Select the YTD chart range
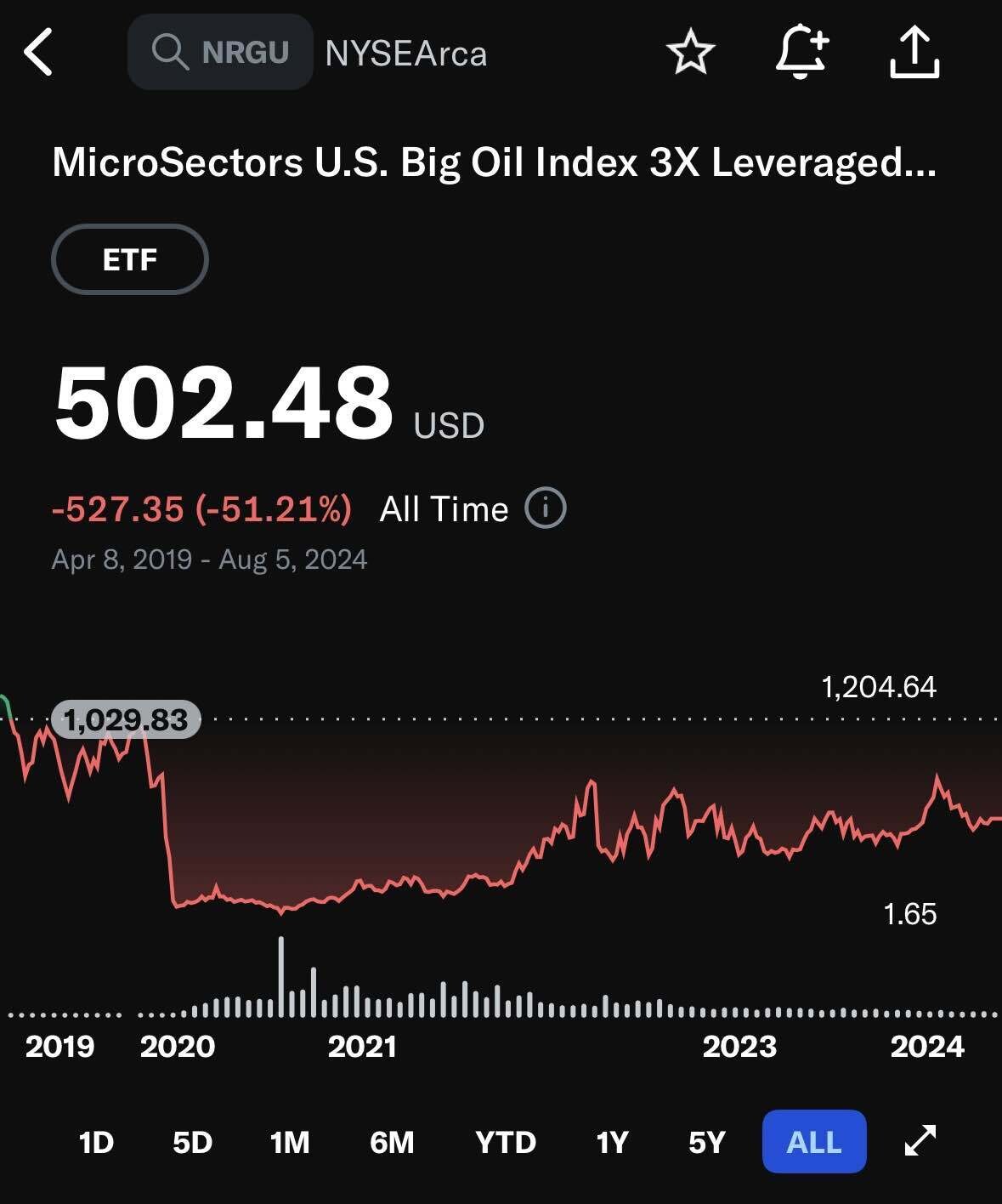Screen dimensions: 1002x1204 point(506,1142)
